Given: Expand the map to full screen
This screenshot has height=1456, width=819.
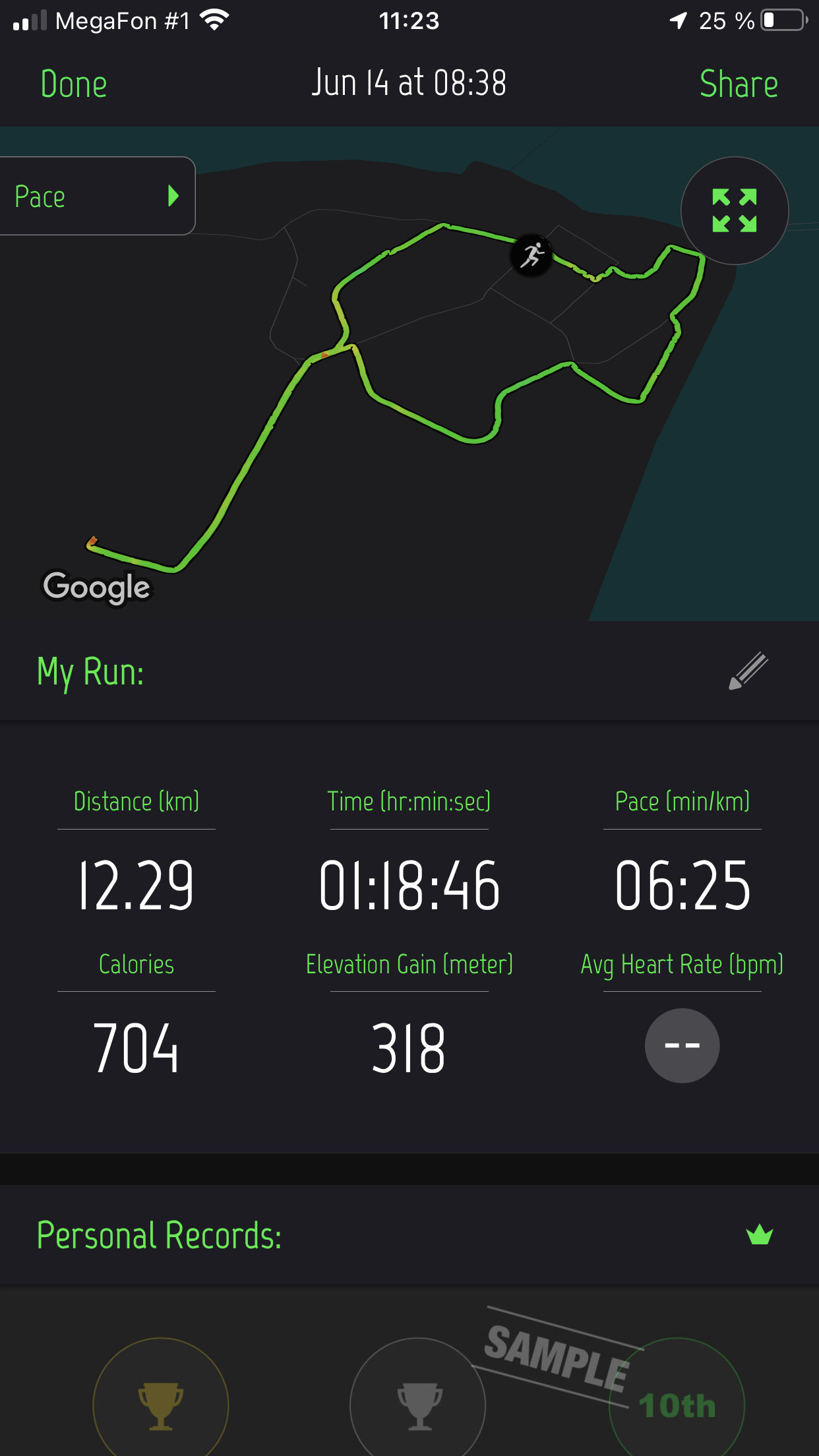Looking at the screenshot, I should [735, 211].
